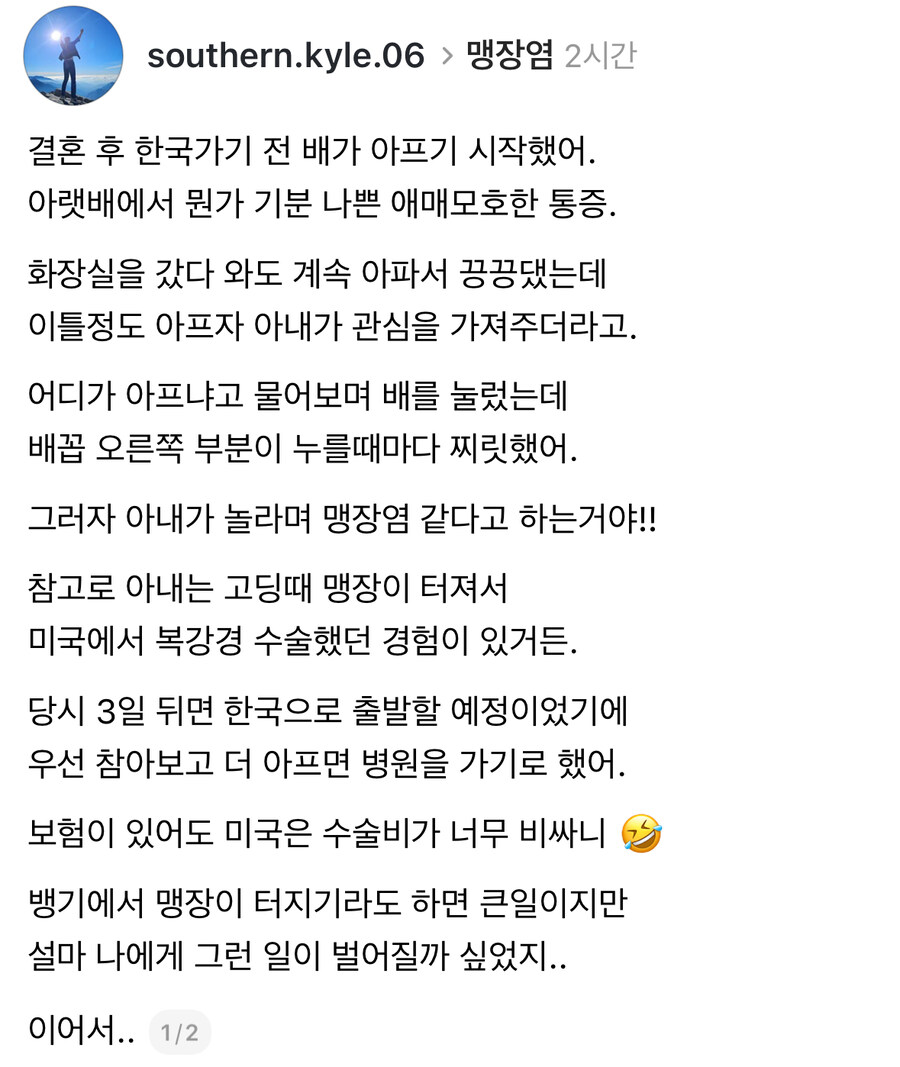Open the 맹장염 topic tag

[x=509, y=56]
